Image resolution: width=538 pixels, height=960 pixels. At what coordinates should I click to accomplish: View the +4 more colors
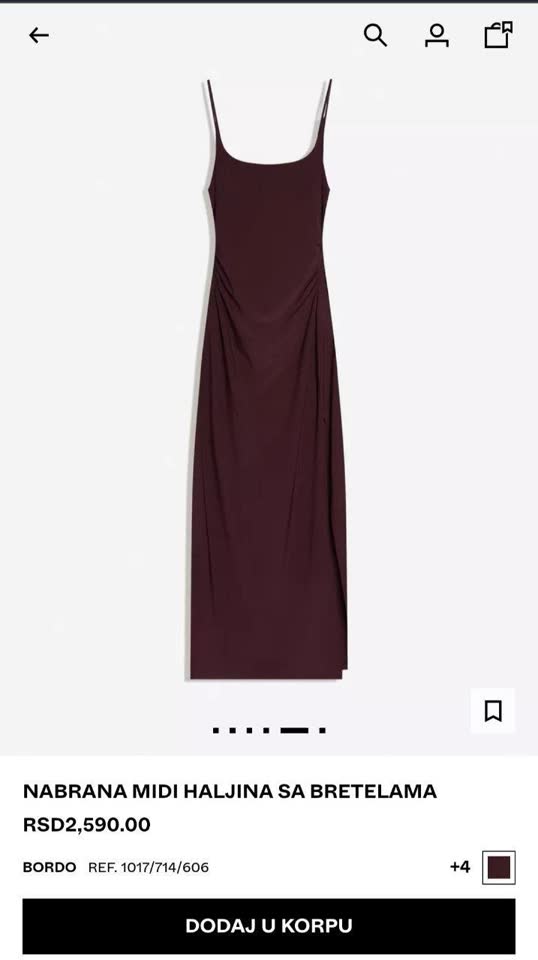click(x=460, y=867)
